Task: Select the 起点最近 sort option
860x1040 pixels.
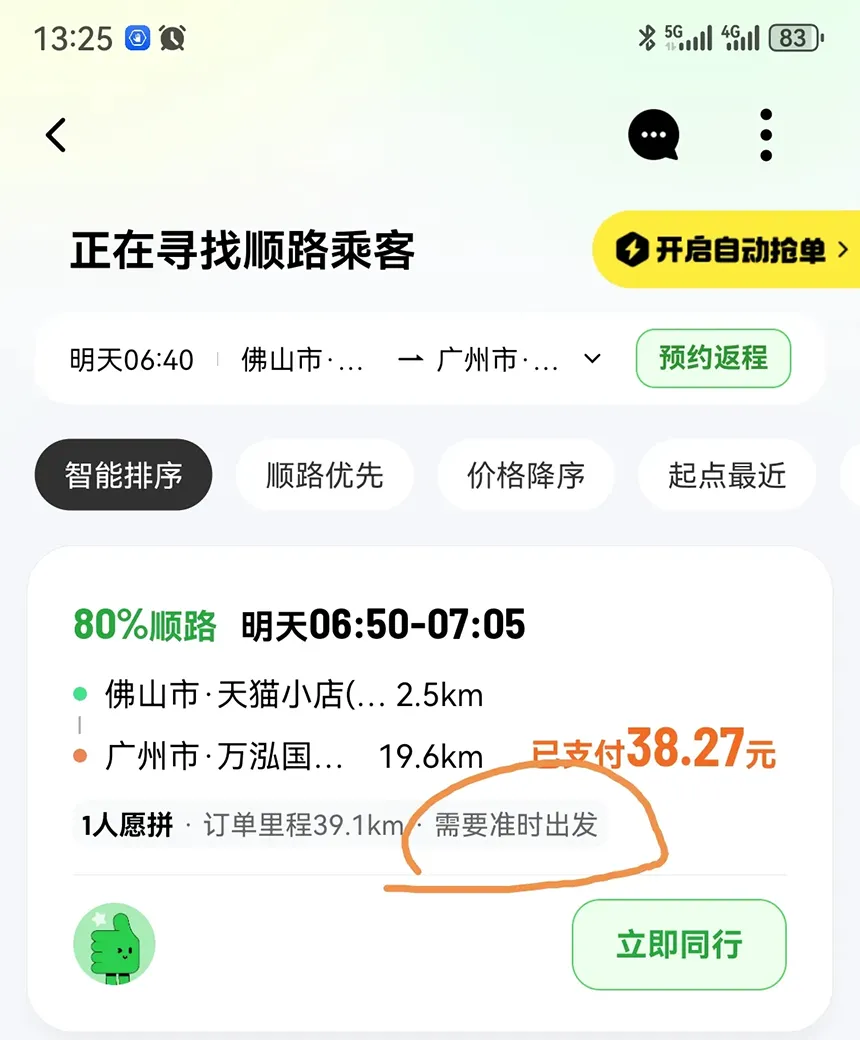Action: point(728,475)
